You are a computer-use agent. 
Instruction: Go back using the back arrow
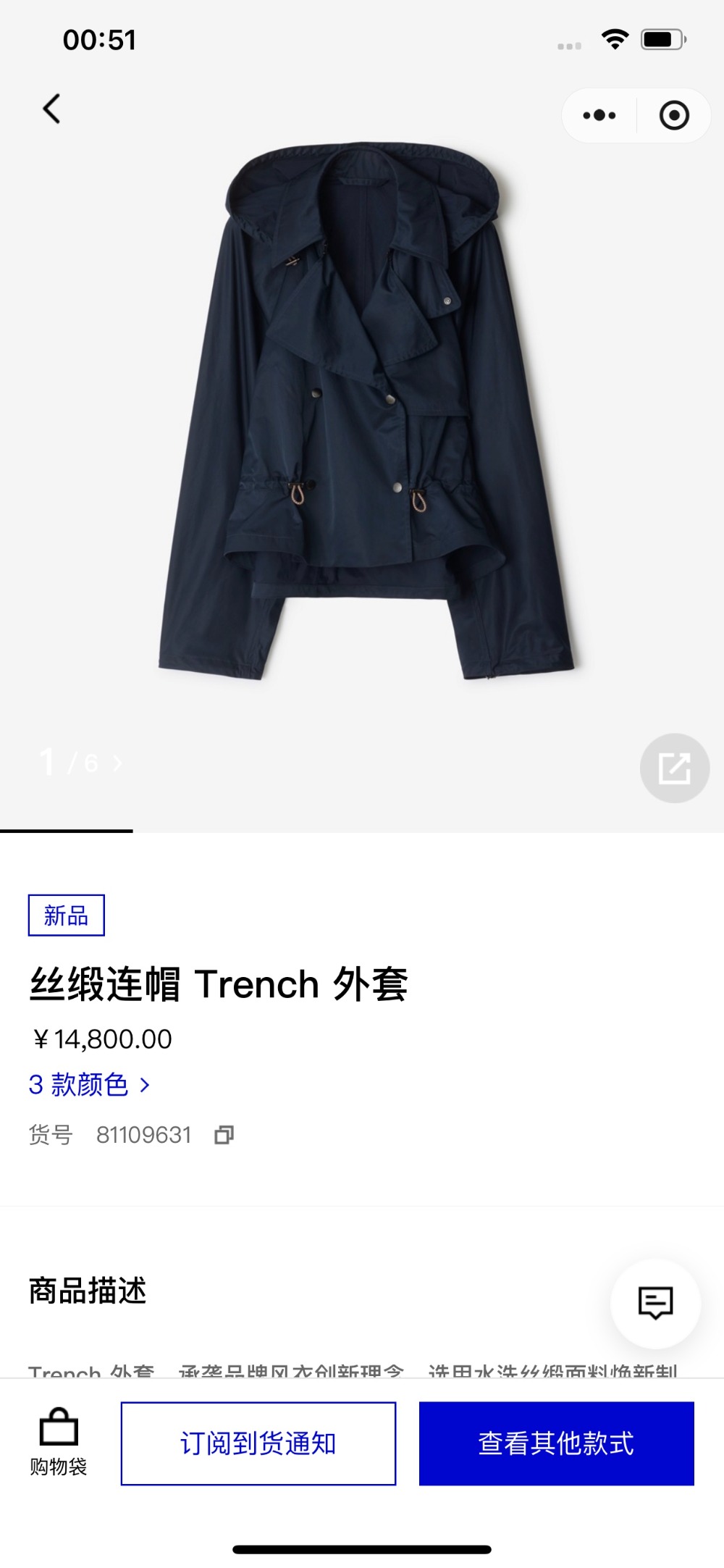[x=51, y=109]
